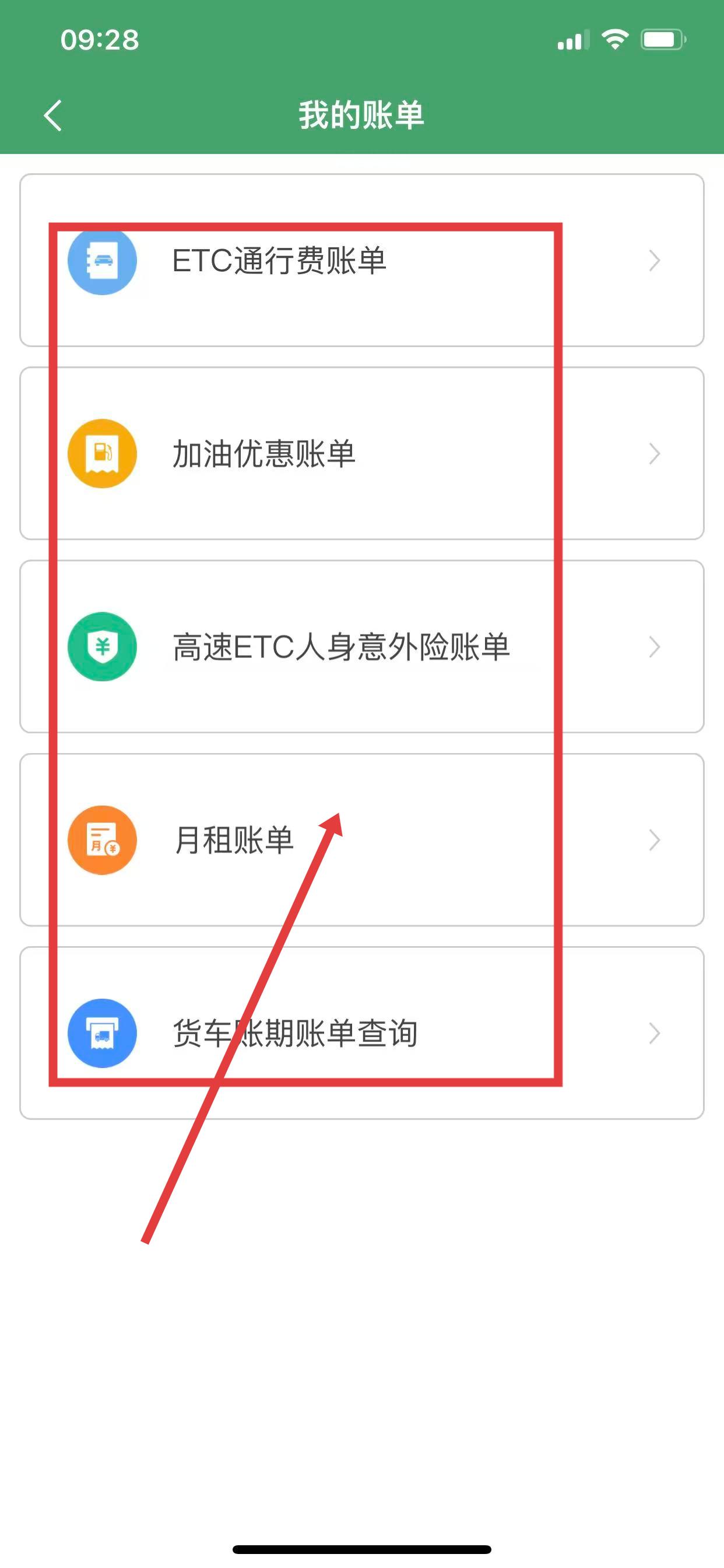
Task: Go back from 我的账单 page
Action: pyautogui.click(x=54, y=115)
